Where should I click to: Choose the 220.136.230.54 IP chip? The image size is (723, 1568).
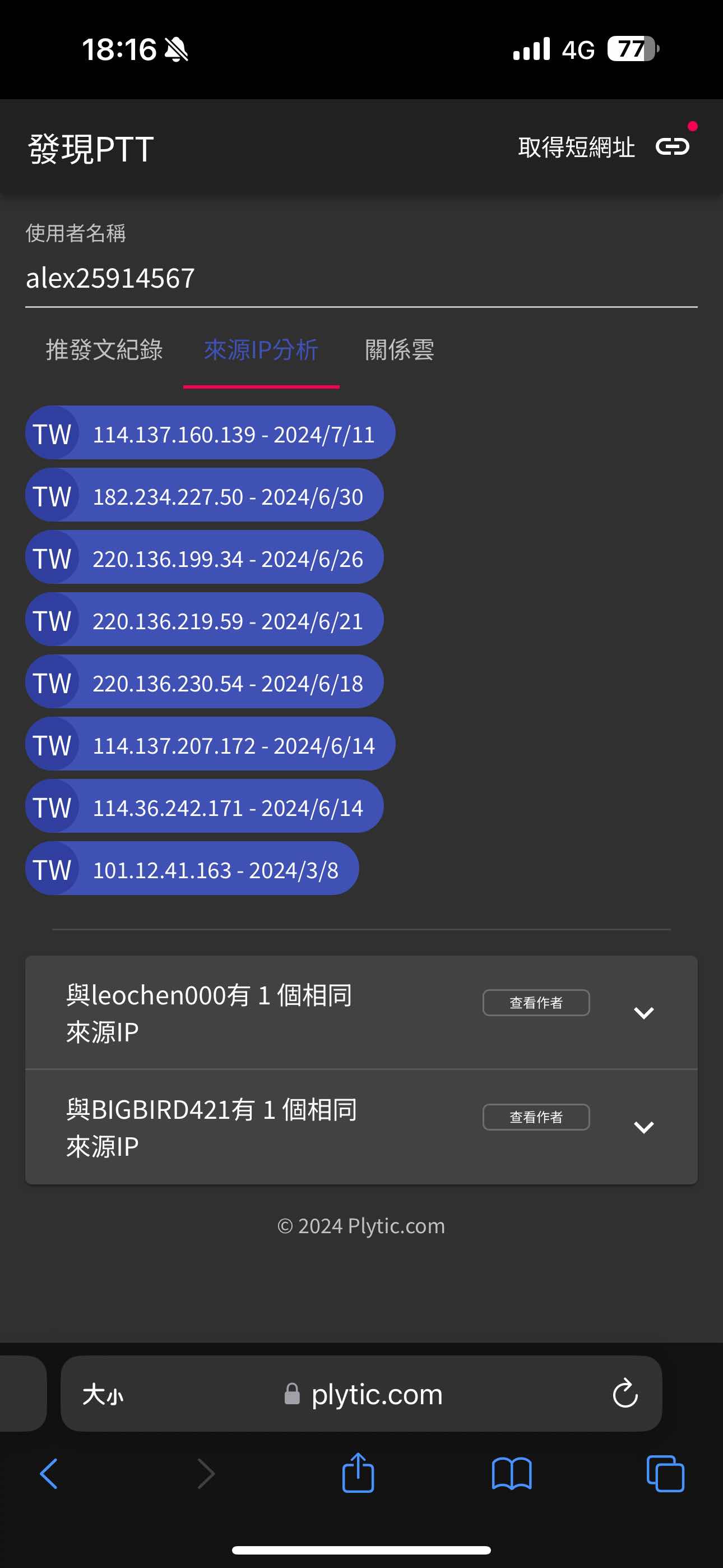[x=204, y=682]
